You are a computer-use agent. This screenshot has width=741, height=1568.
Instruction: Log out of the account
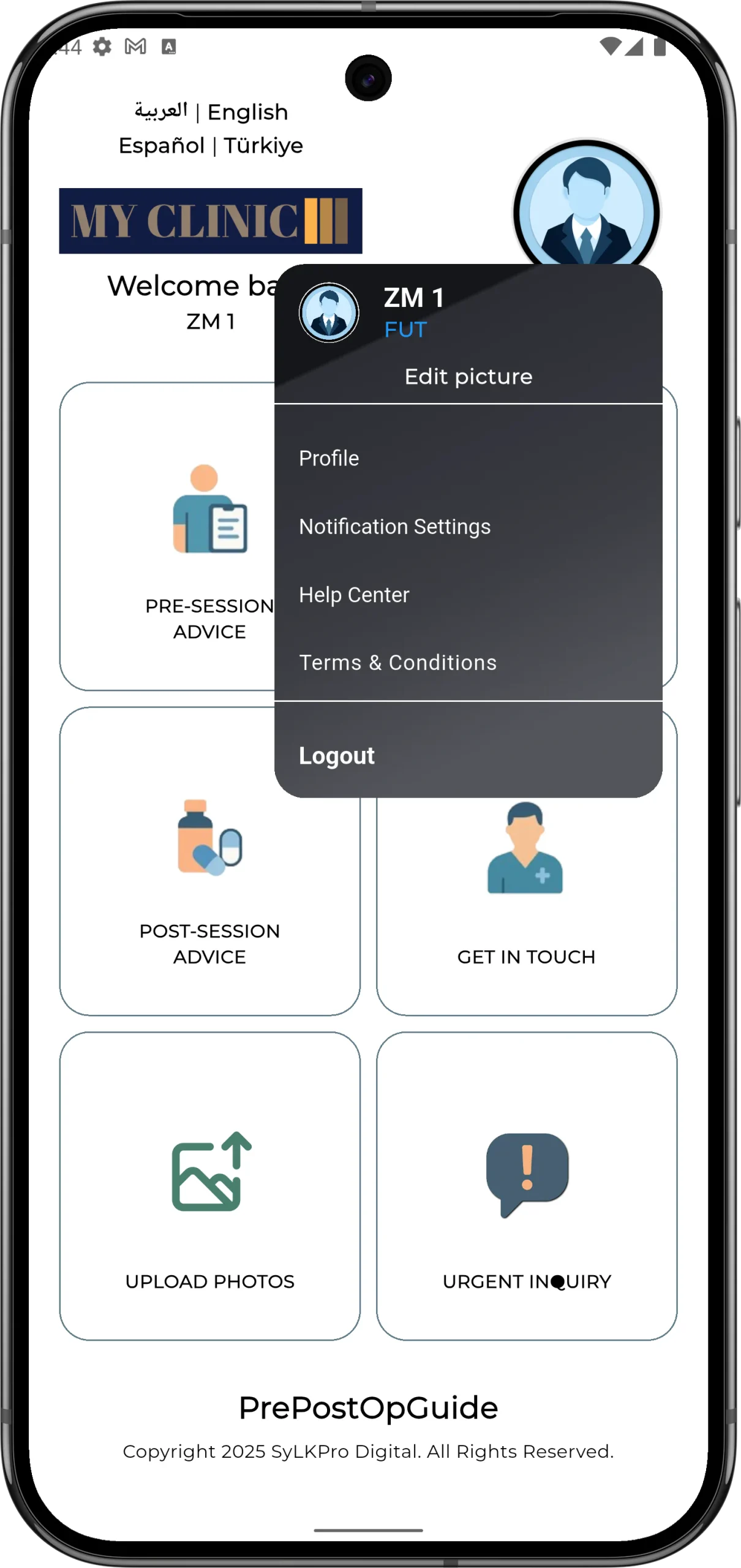click(x=337, y=756)
